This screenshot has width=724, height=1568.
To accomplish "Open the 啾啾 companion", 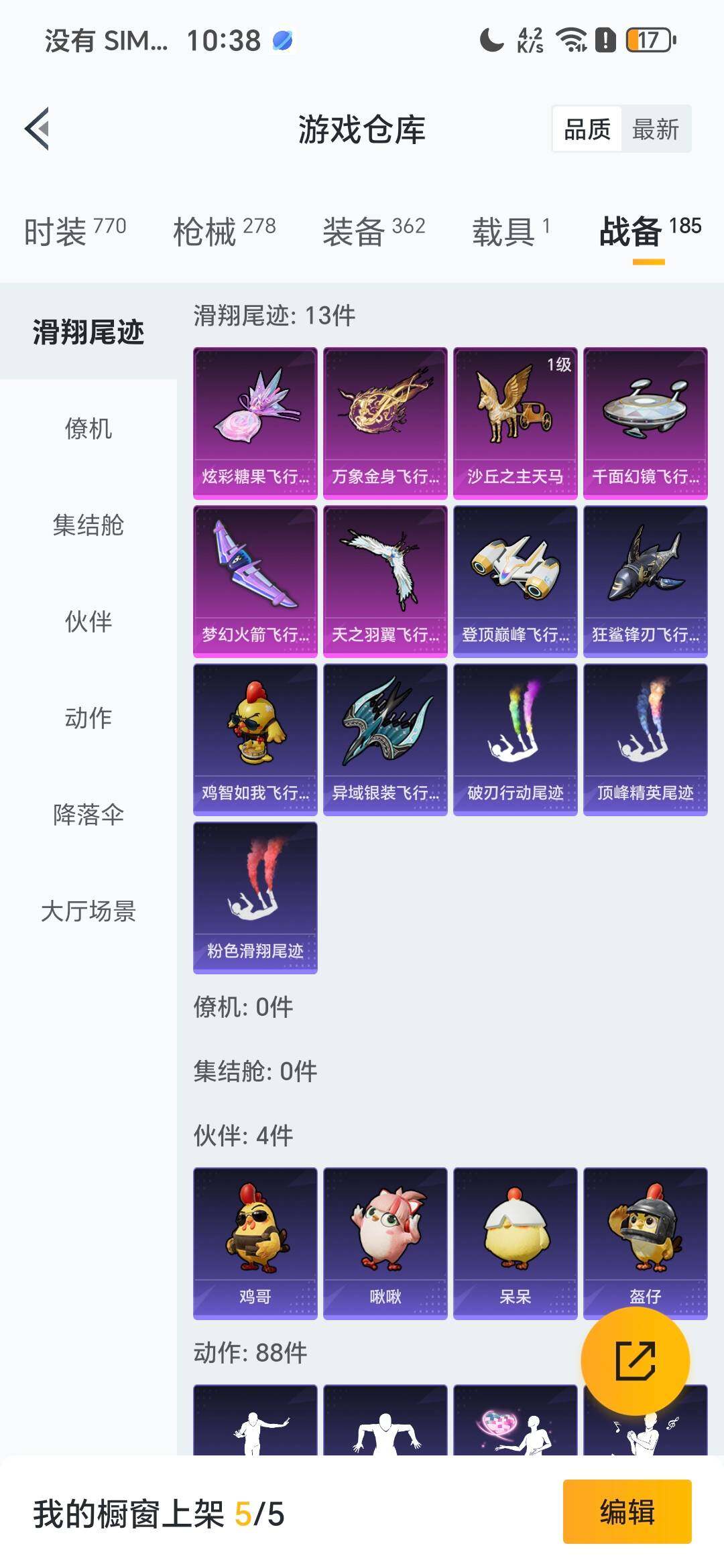I will coord(385,1243).
